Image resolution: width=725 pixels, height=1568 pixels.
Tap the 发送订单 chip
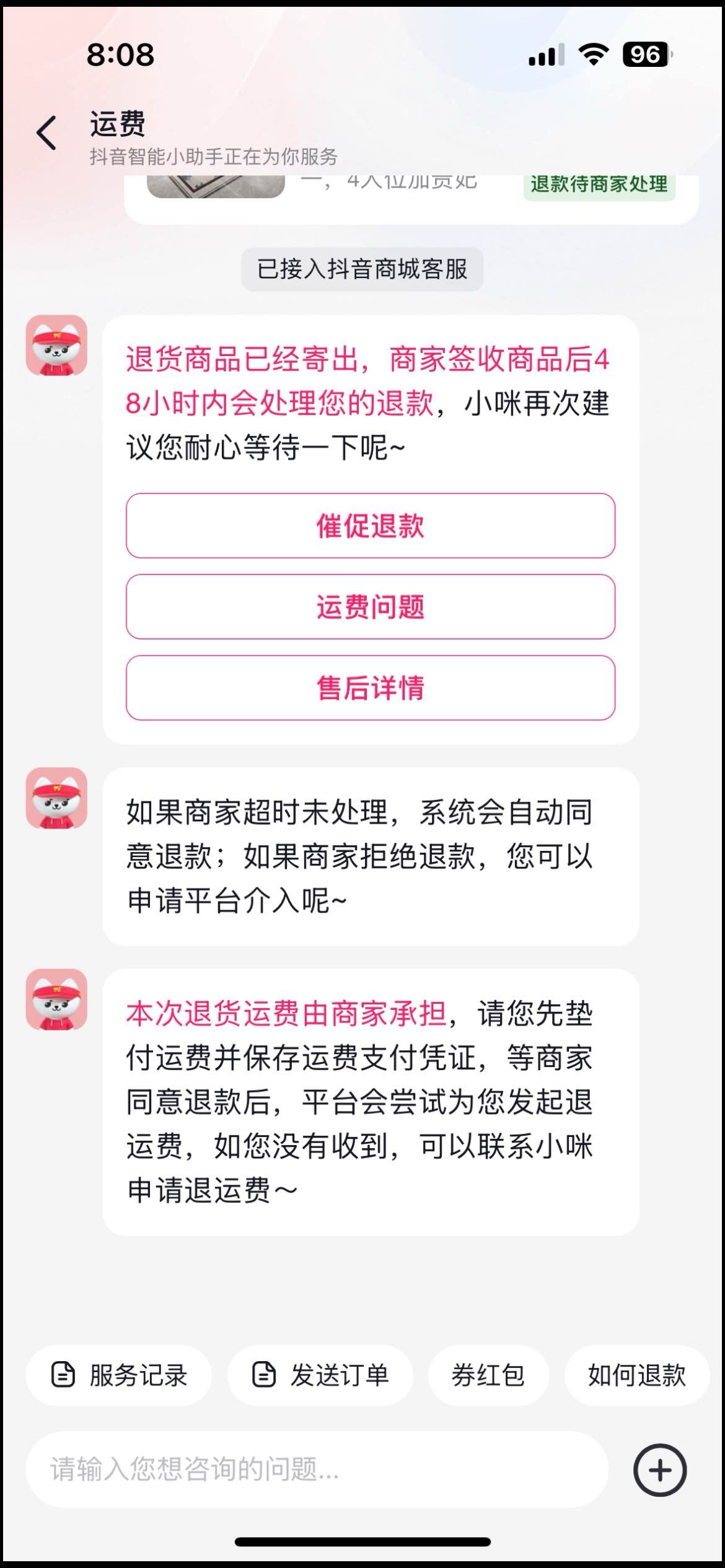coord(320,1375)
